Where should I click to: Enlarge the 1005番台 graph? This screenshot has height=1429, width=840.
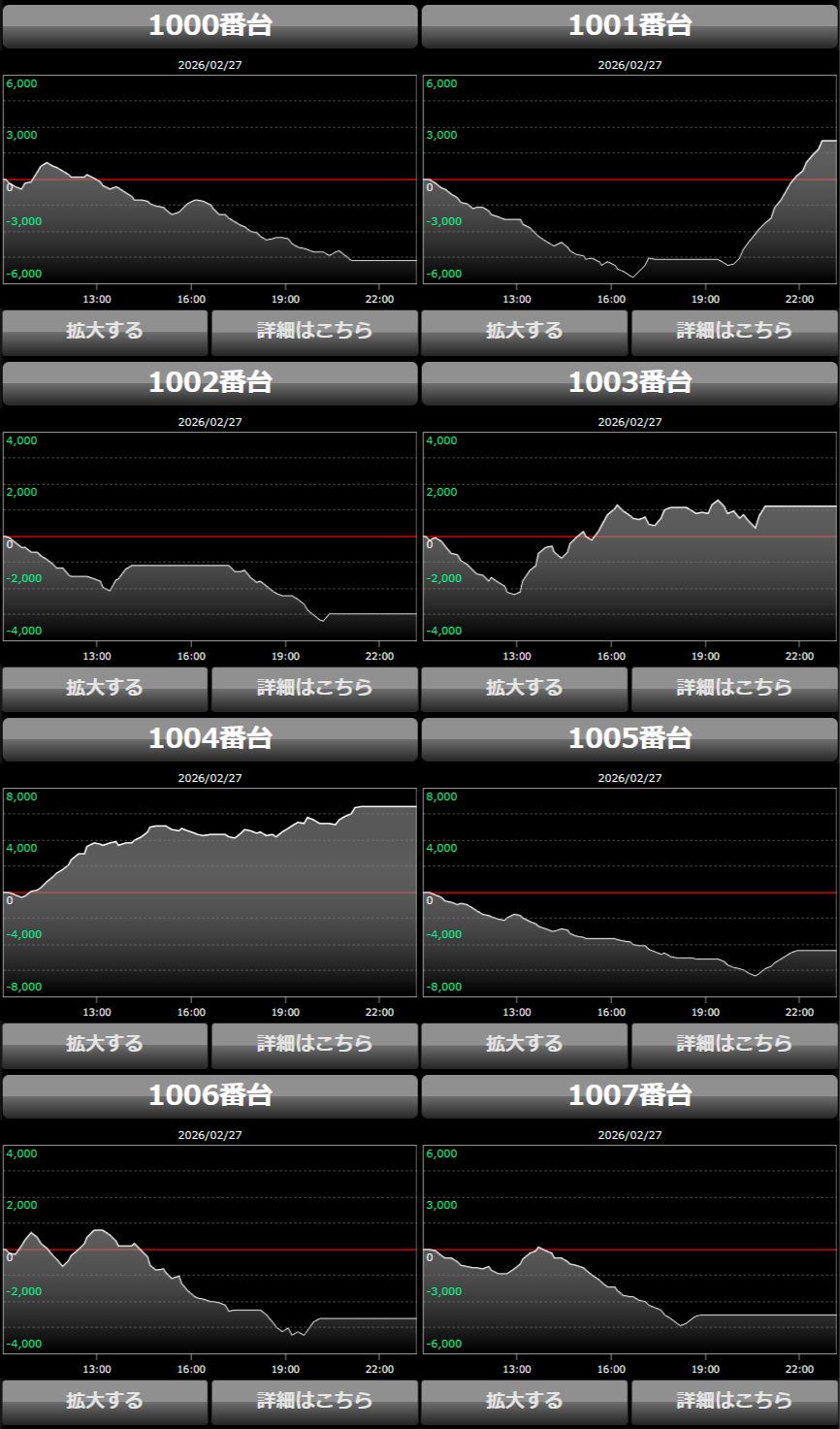(525, 1045)
